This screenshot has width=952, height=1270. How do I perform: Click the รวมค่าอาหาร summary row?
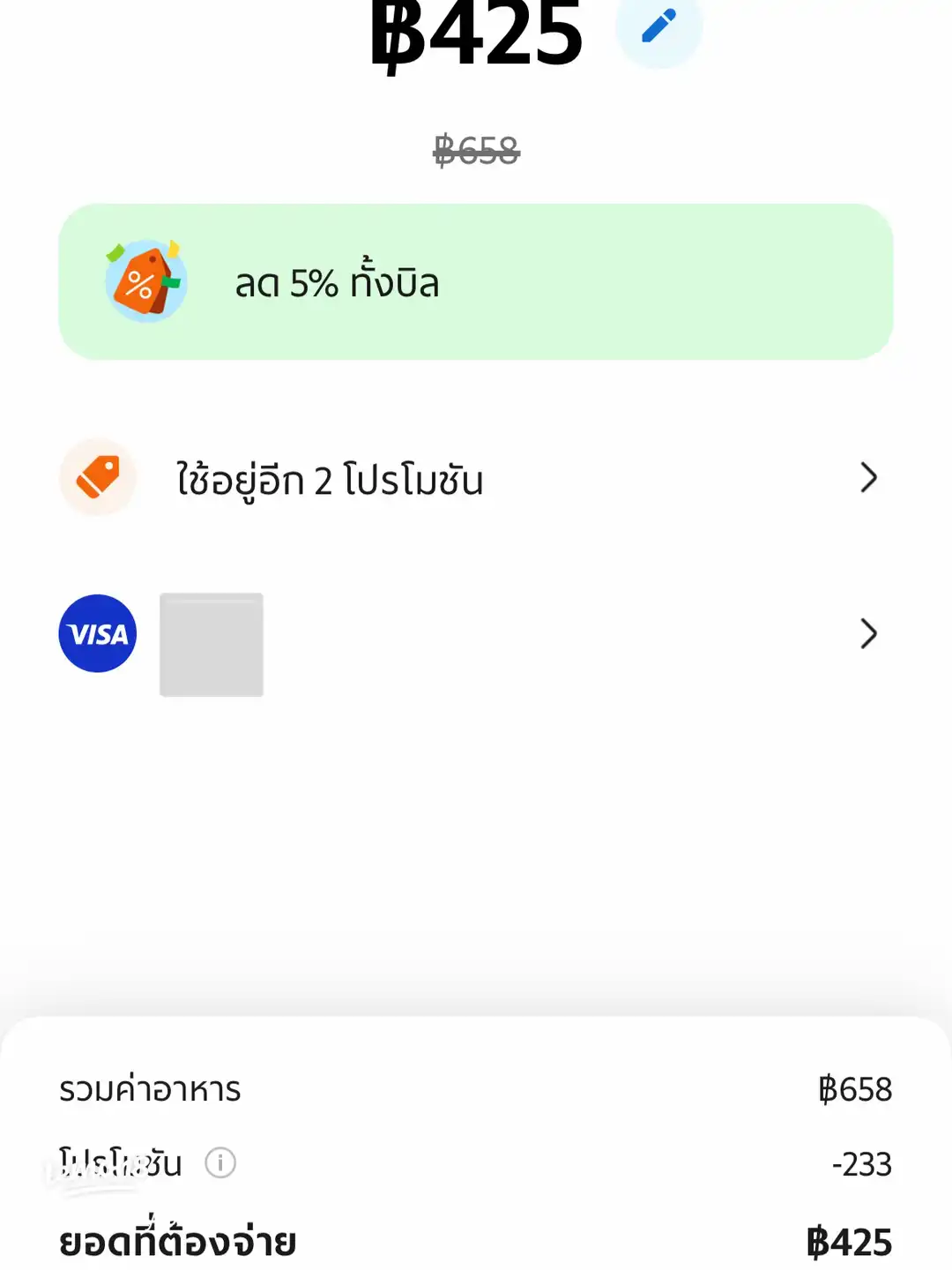pos(476,1089)
